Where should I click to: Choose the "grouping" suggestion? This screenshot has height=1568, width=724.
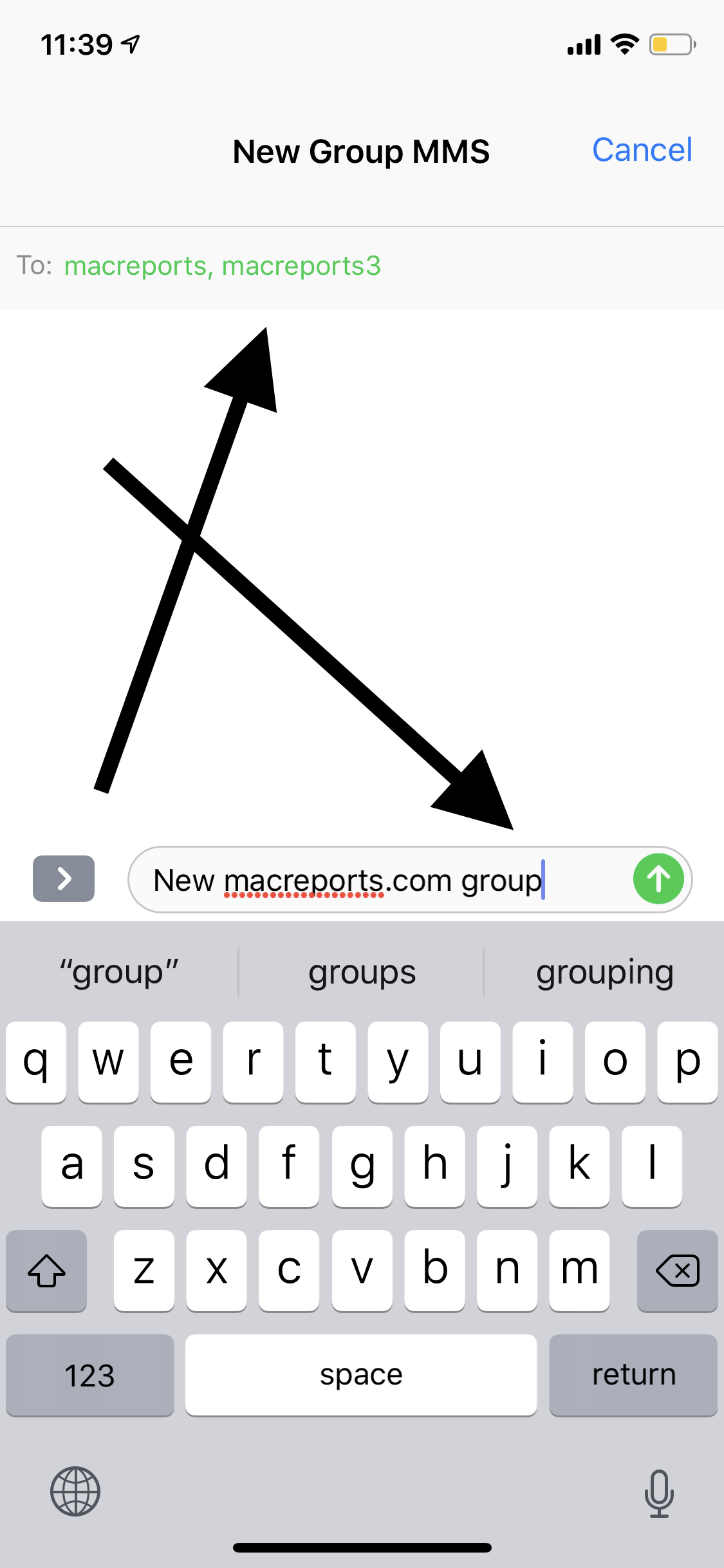[605, 972]
